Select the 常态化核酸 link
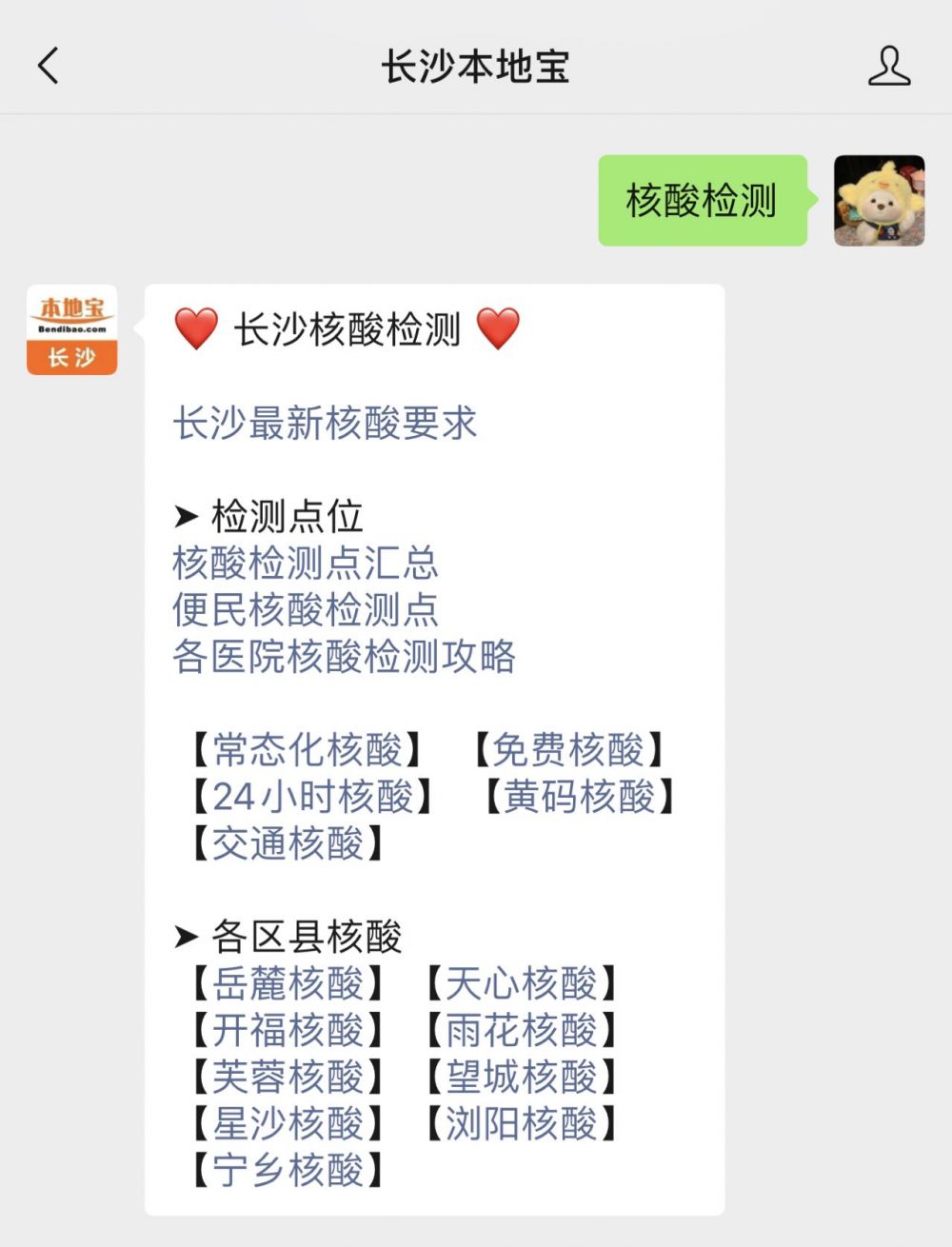 [x=307, y=749]
